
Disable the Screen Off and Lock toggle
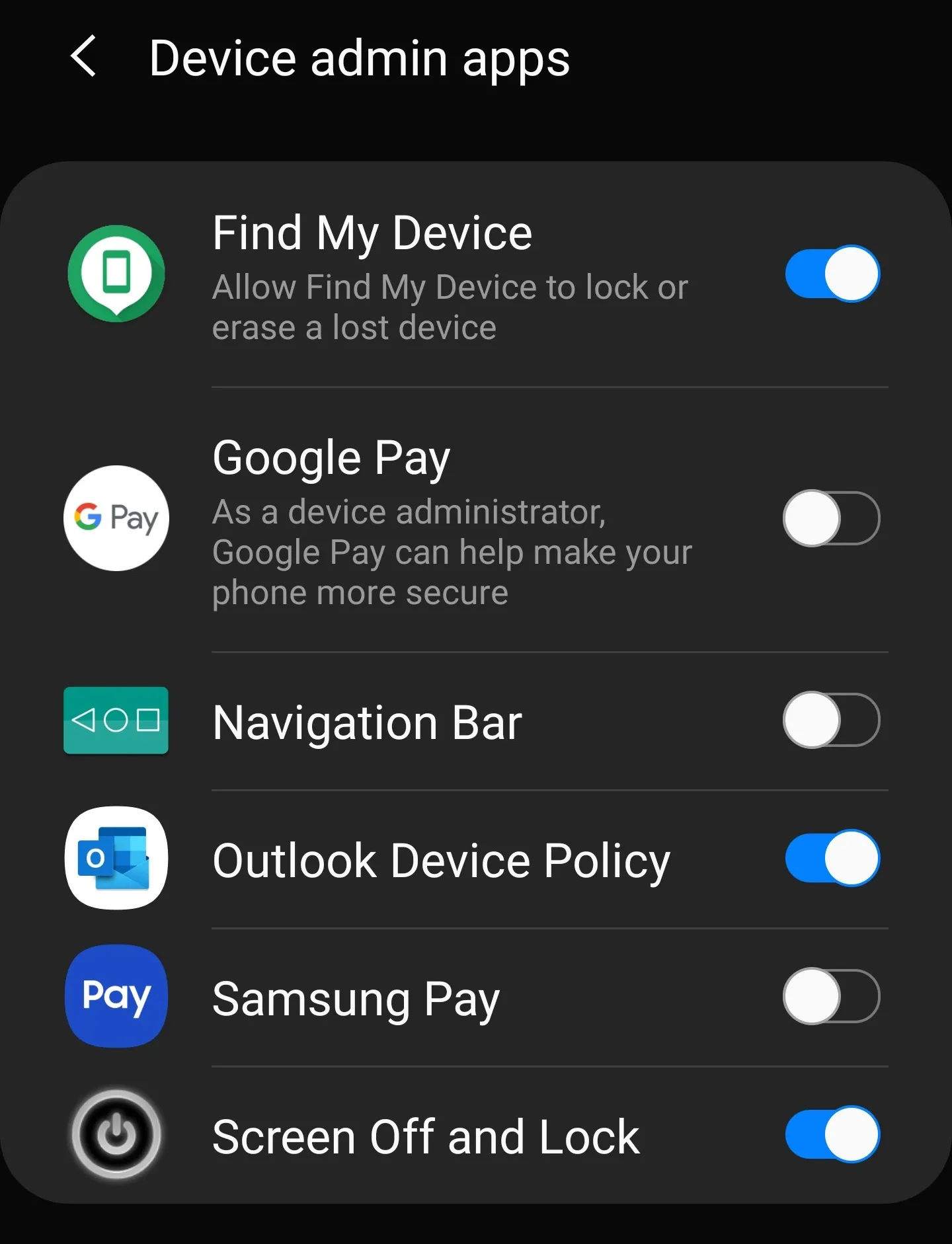(x=832, y=1132)
